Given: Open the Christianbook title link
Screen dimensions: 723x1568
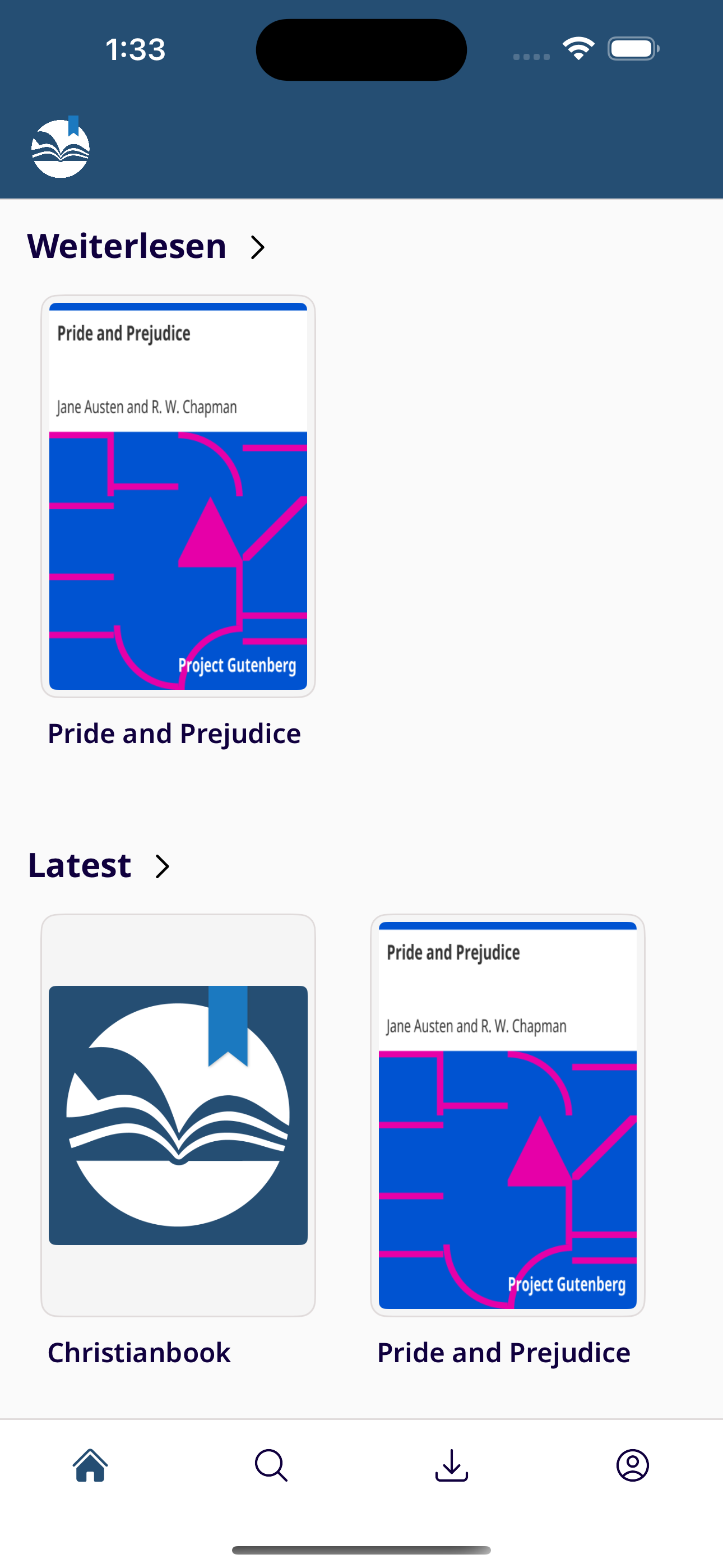Looking at the screenshot, I should pyautogui.click(x=139, y=1352).
